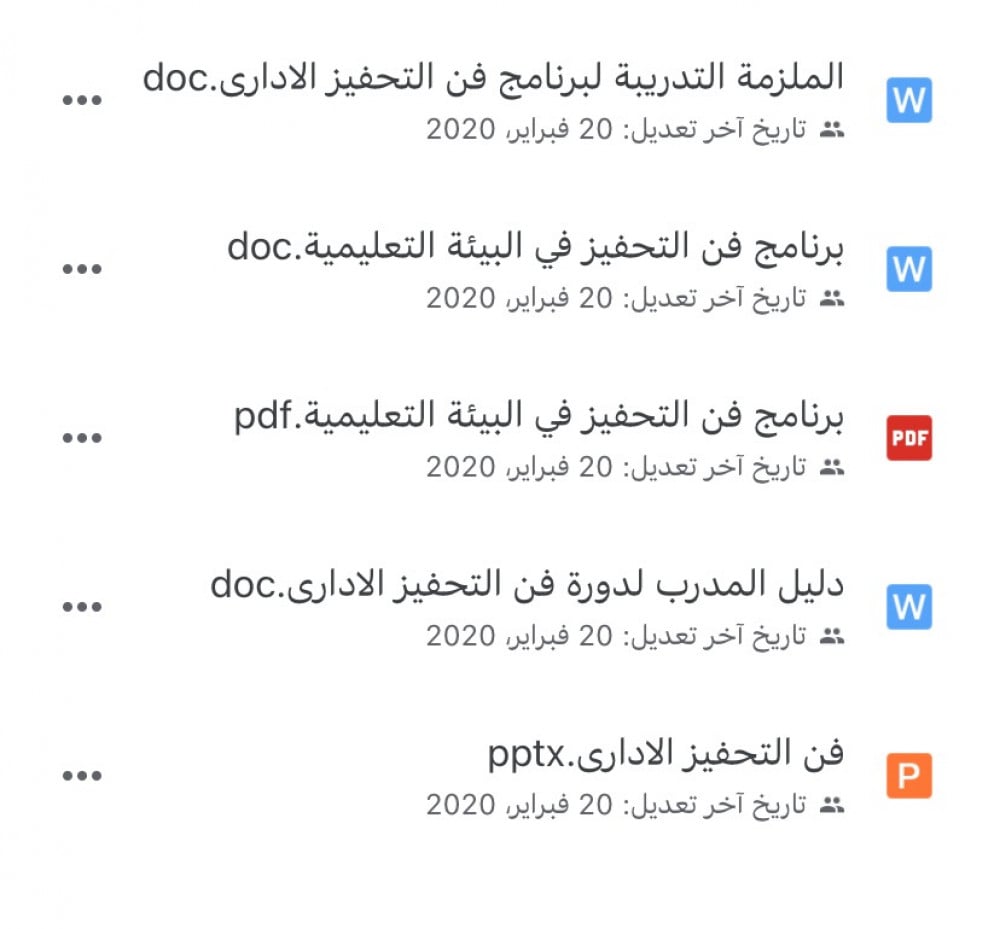Show more options for دليل المدرب doc file
This screenshot has width=1000, height=929.
(82, 607)
